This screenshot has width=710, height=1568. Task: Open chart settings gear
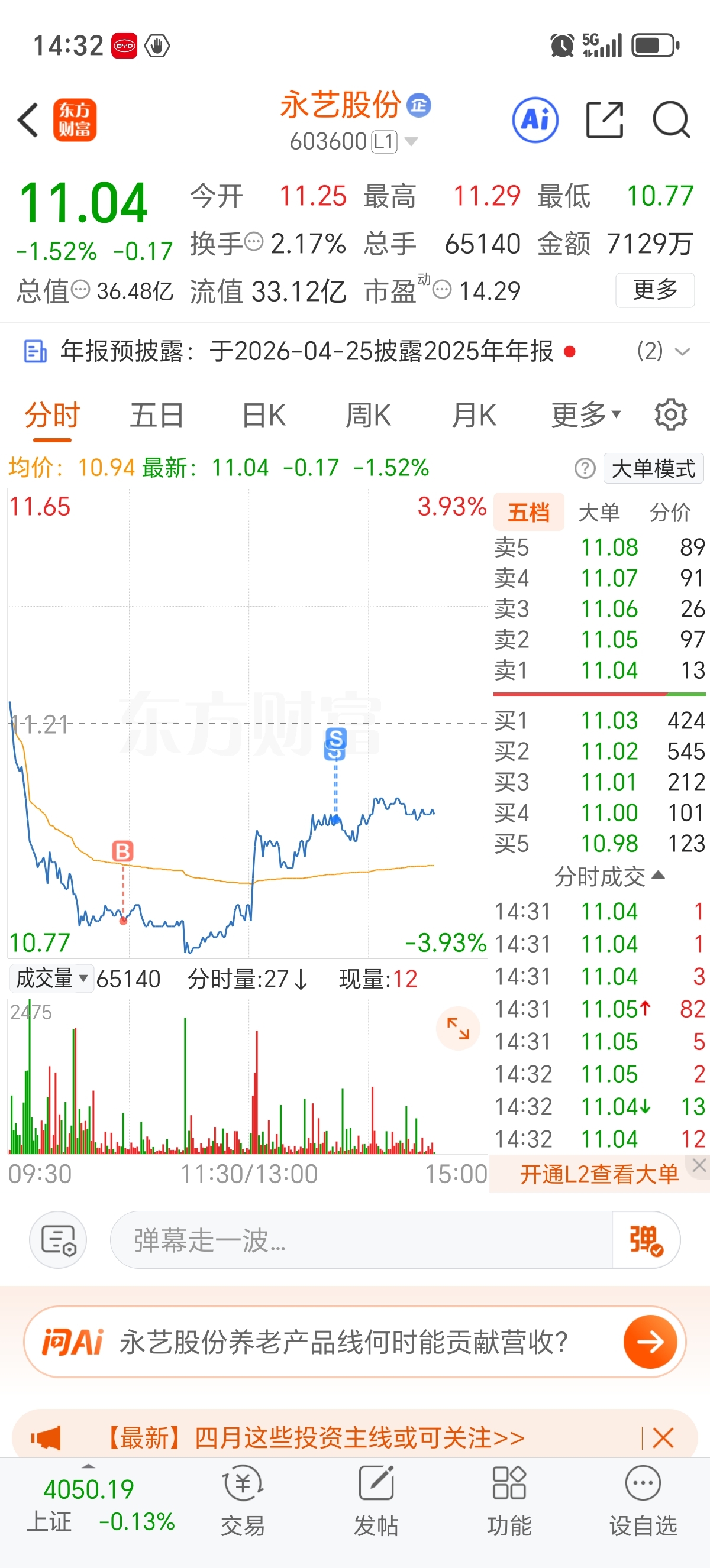tap(670, 415)
